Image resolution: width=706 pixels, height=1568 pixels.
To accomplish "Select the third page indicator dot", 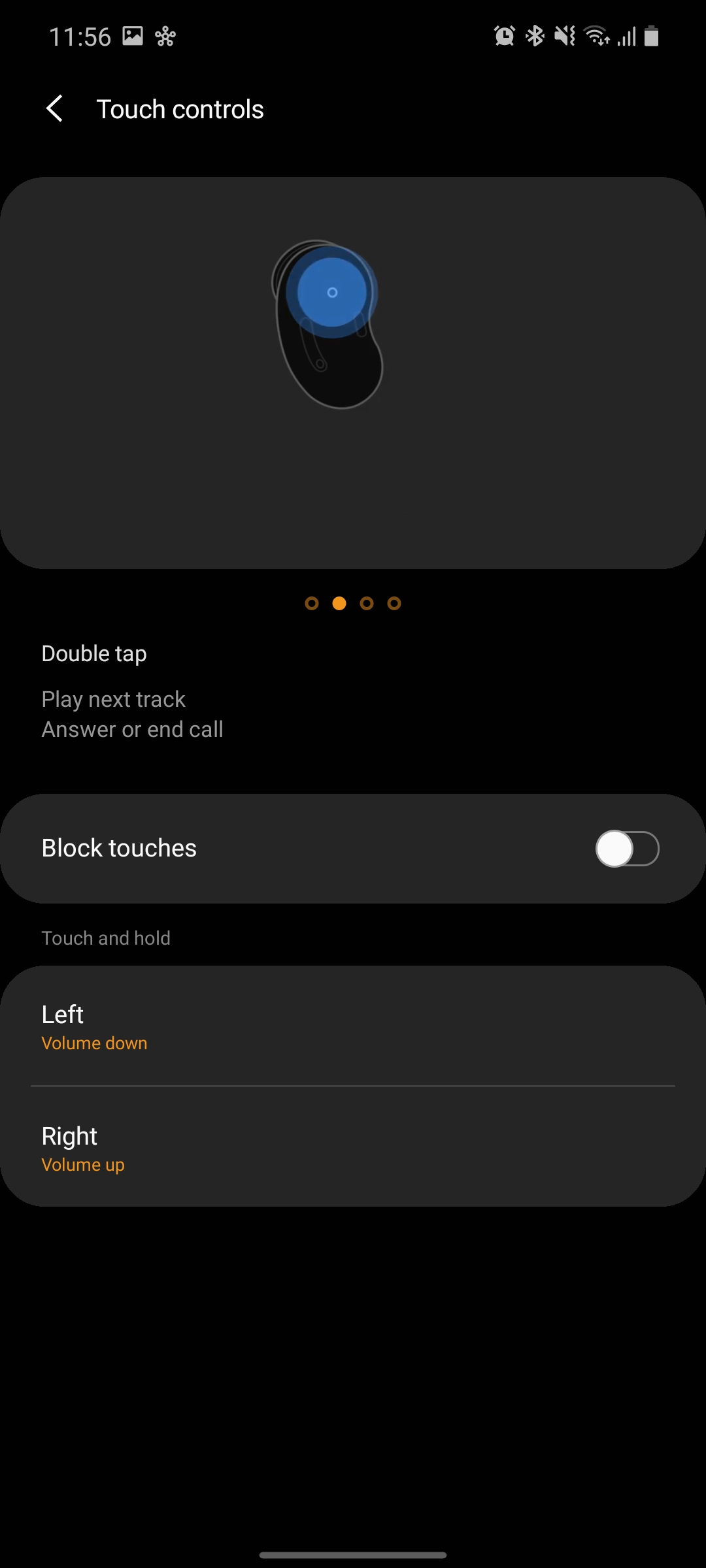I will point(367,603).
